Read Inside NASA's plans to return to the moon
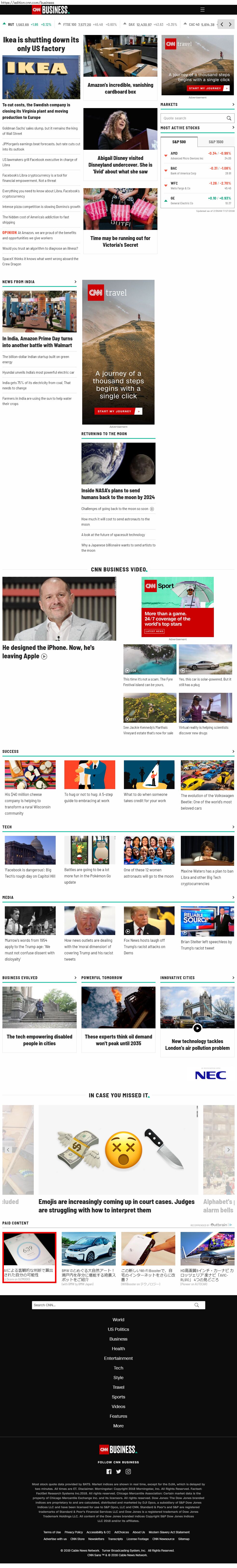 tap(118, 494)
